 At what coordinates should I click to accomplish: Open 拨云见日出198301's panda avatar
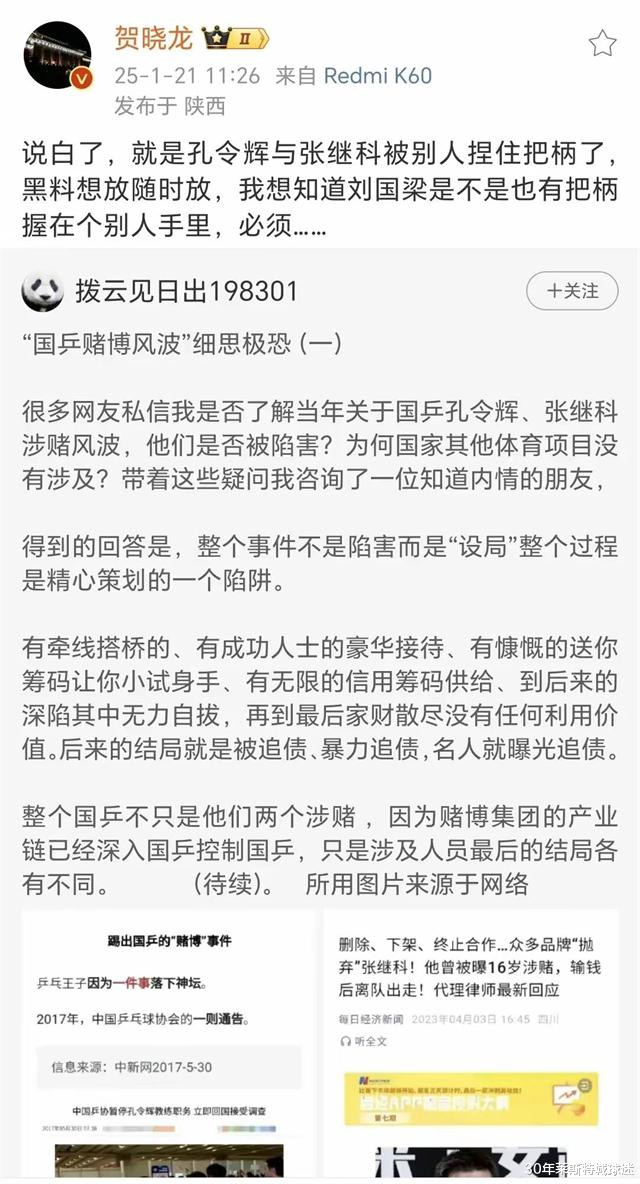pos(43,291)
